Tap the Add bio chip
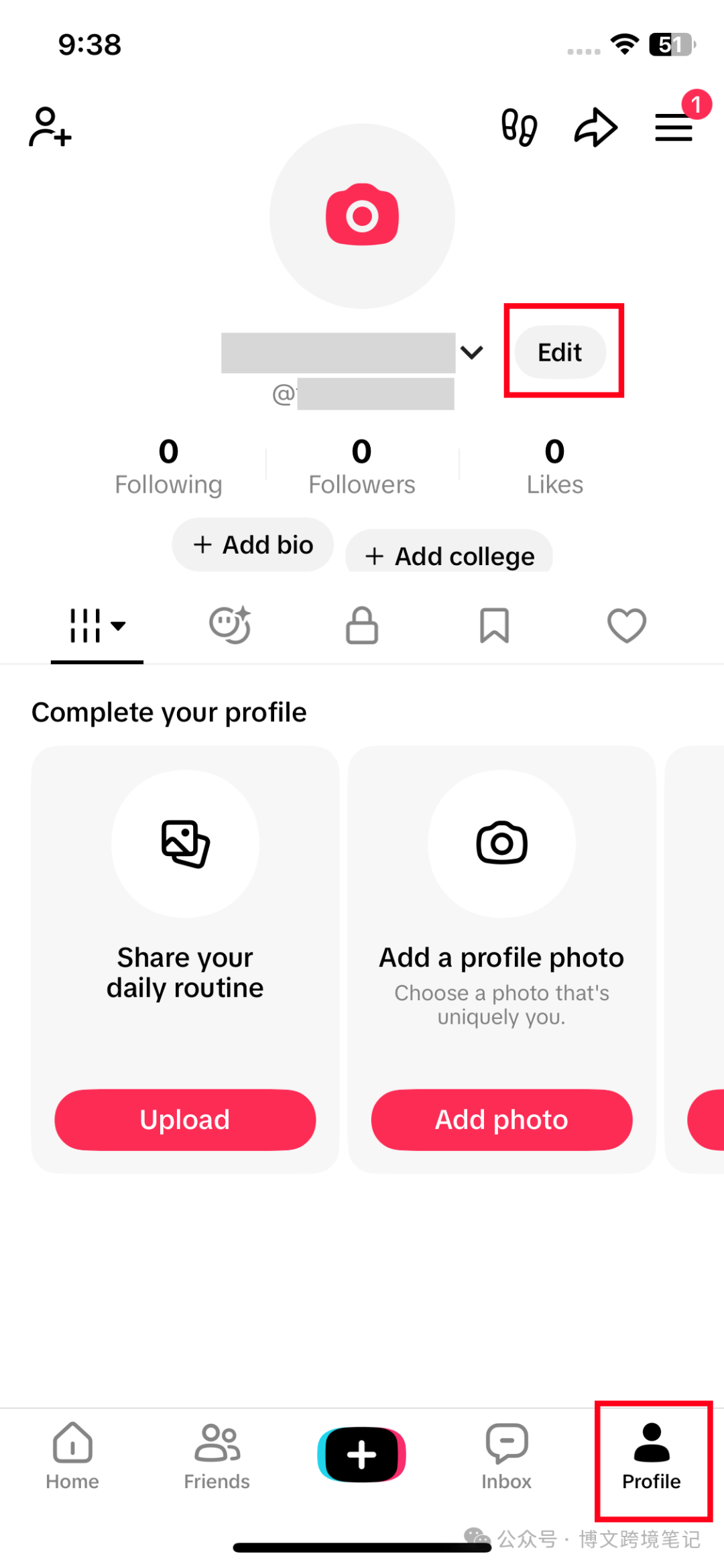 point(253,544)
